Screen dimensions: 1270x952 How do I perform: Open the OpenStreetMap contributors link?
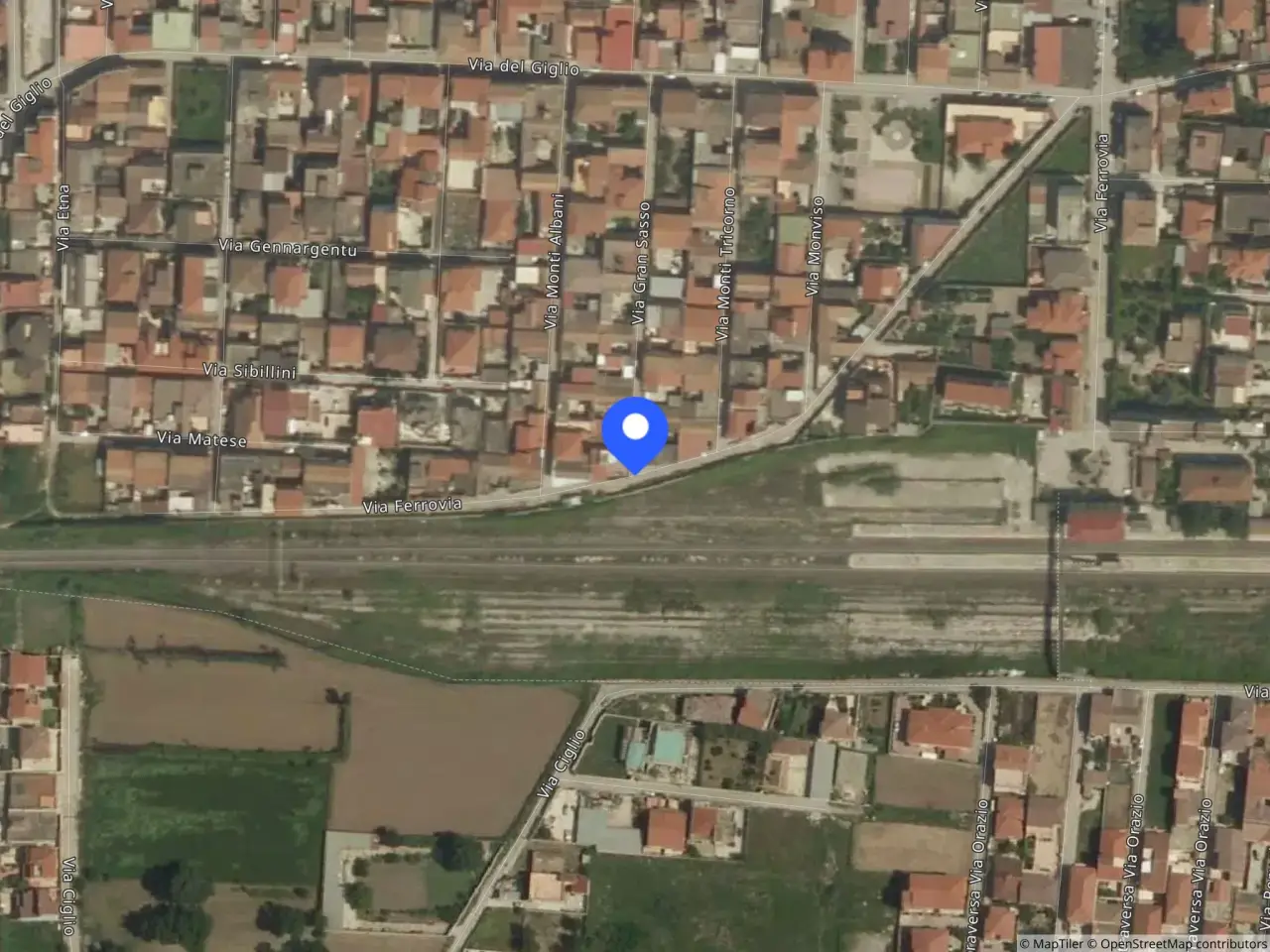click(1182, 943)
